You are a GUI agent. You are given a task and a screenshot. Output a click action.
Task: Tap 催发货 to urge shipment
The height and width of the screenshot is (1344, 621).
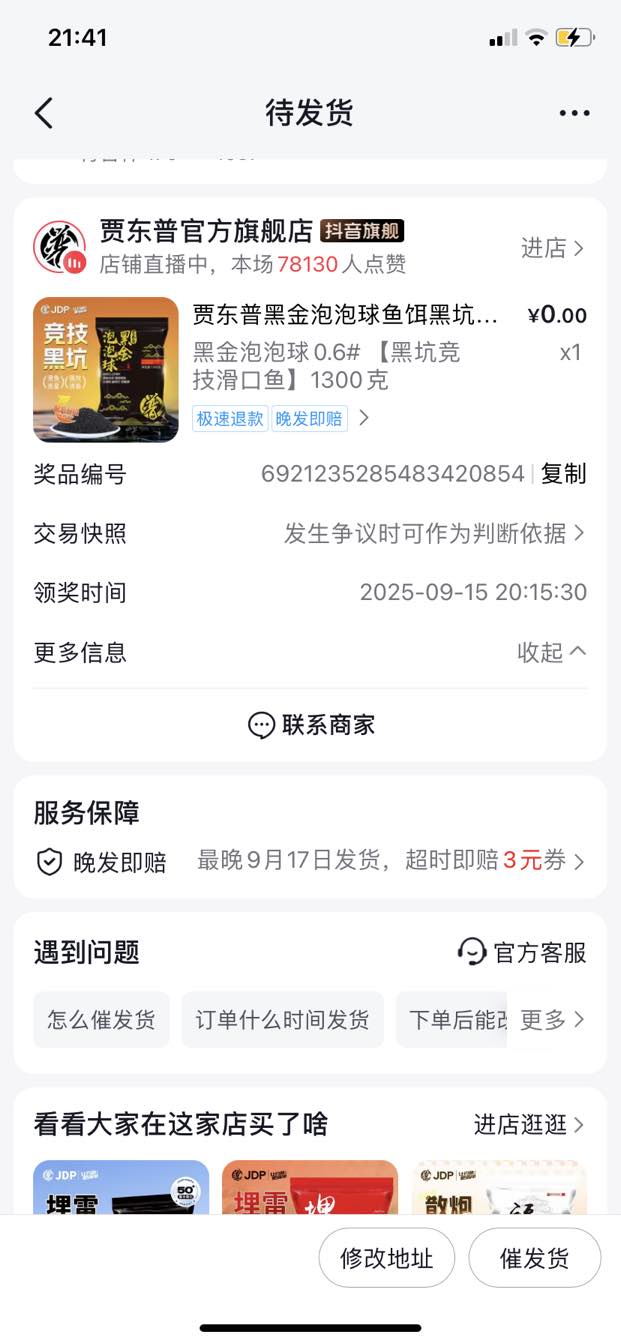pyautogui.click(x=535, y=1258)
